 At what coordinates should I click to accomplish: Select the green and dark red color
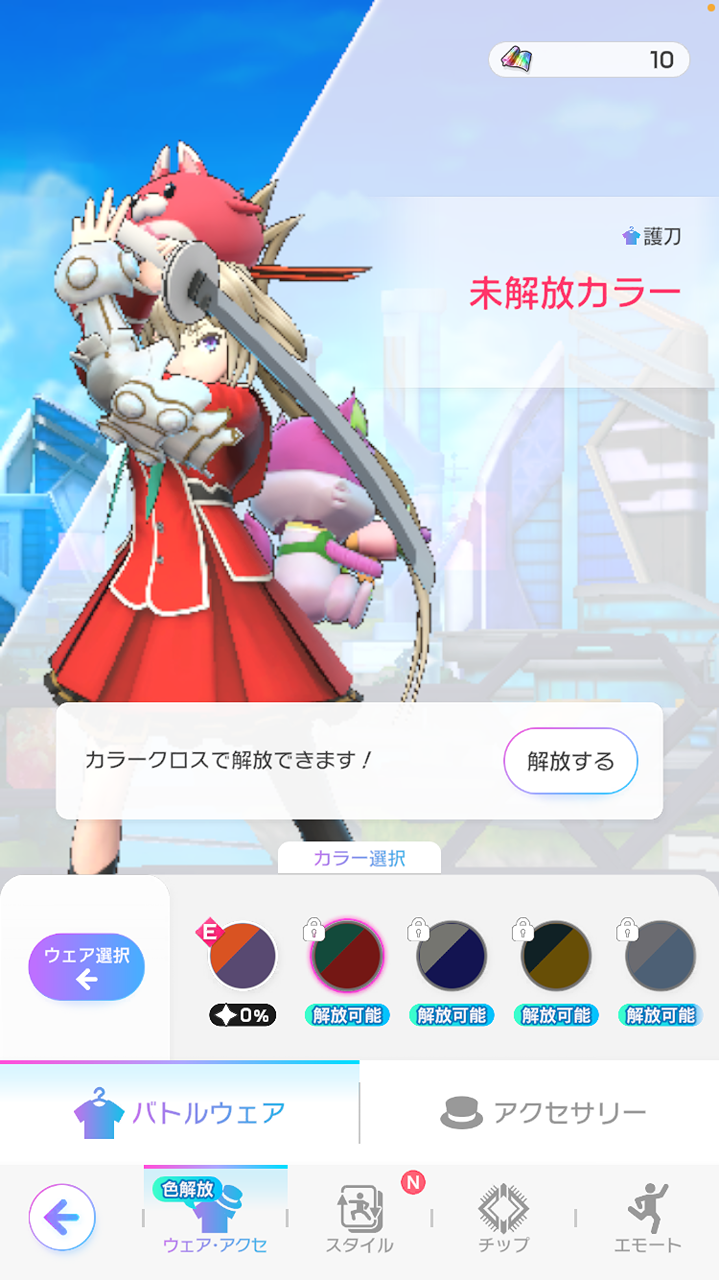[x=347, y=956]
